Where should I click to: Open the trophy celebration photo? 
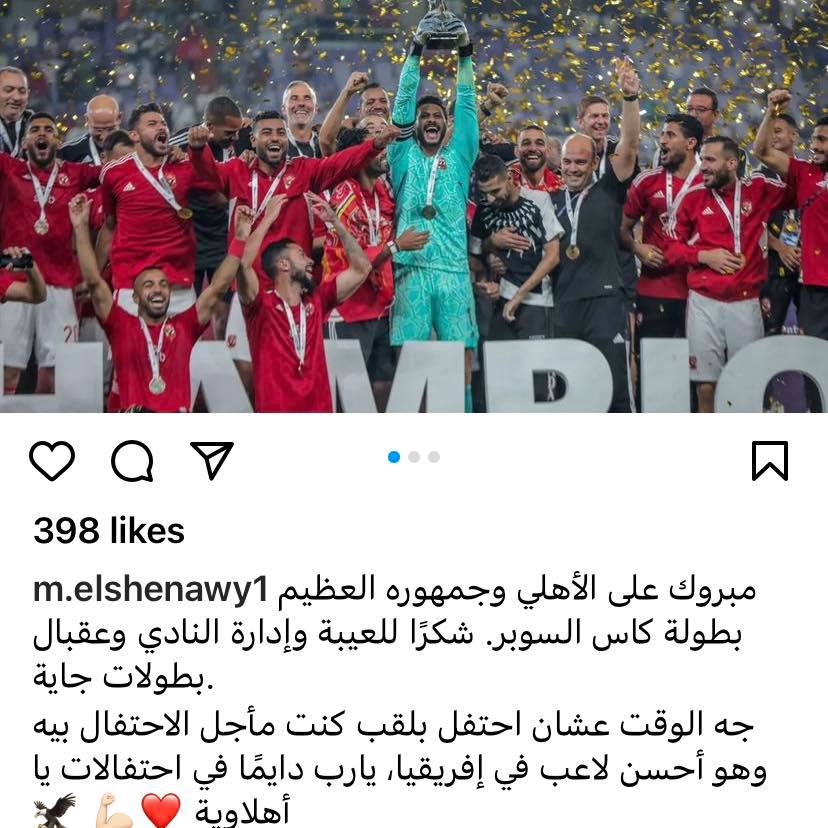[414, 206]
